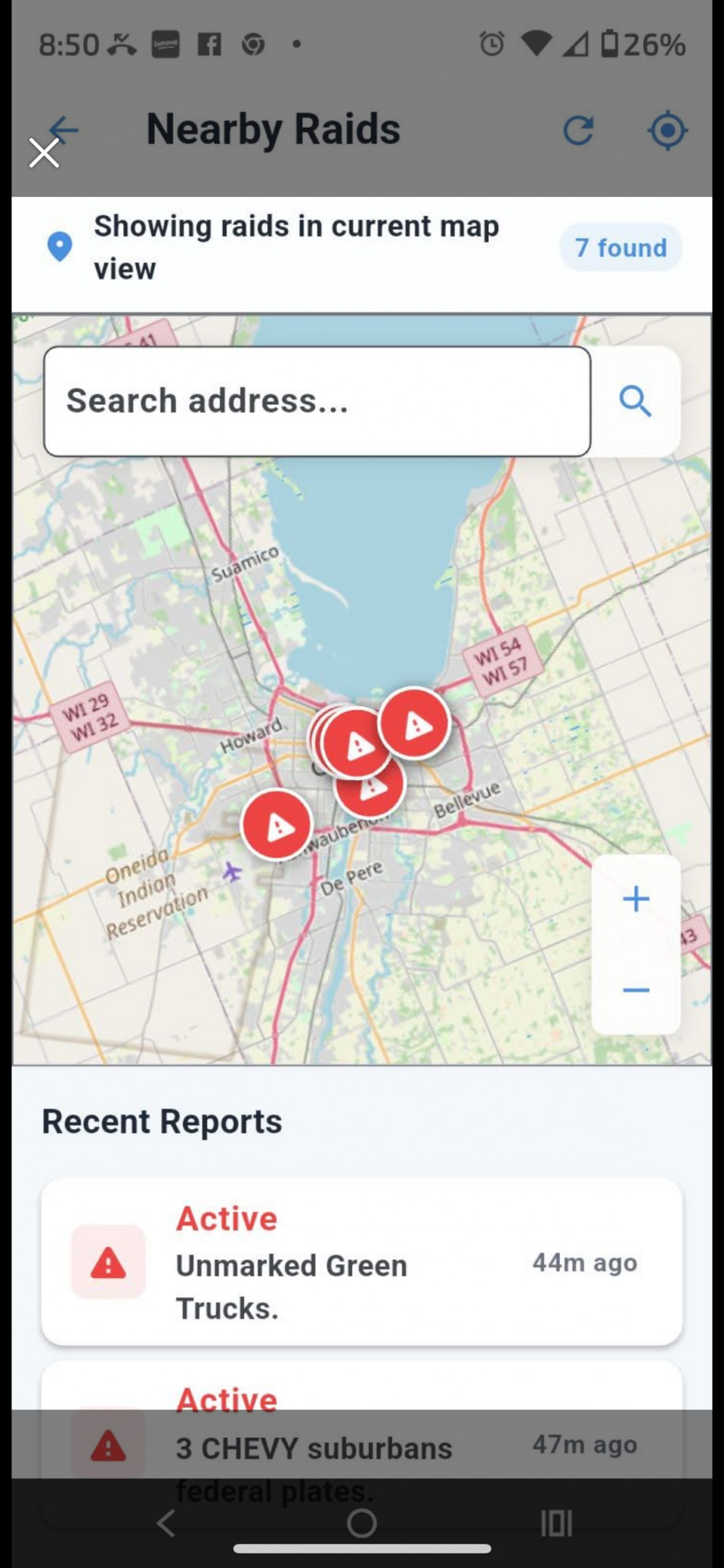Zoom in on the map
724x1568 pixels.
click(x=635, y=899)
